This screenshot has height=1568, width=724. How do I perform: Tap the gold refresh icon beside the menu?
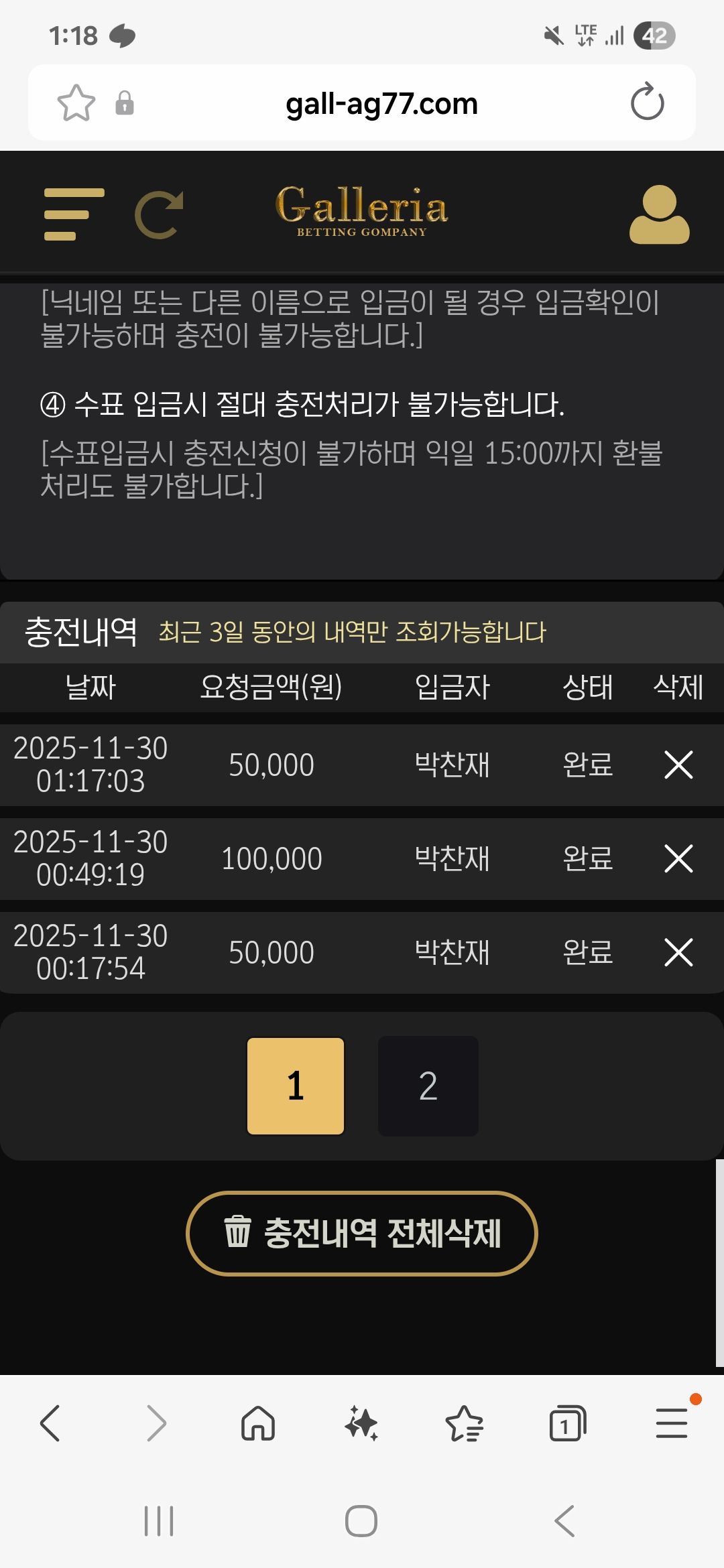click(160, 214)
